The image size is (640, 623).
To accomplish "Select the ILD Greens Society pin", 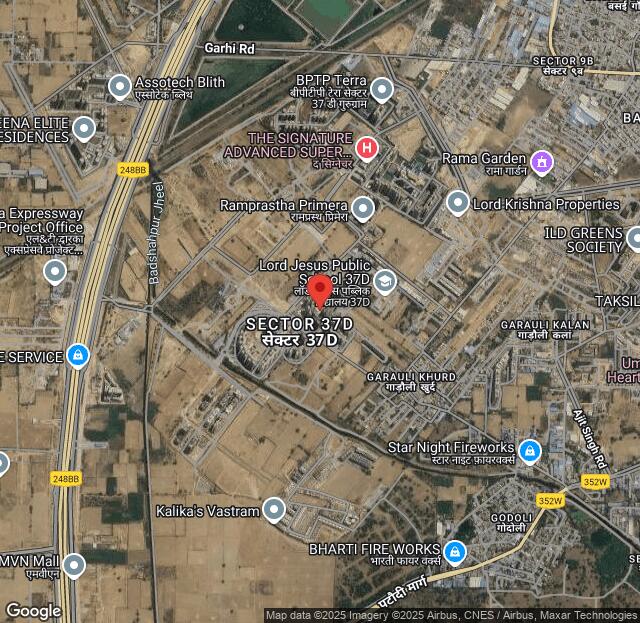I will [634, 239].
